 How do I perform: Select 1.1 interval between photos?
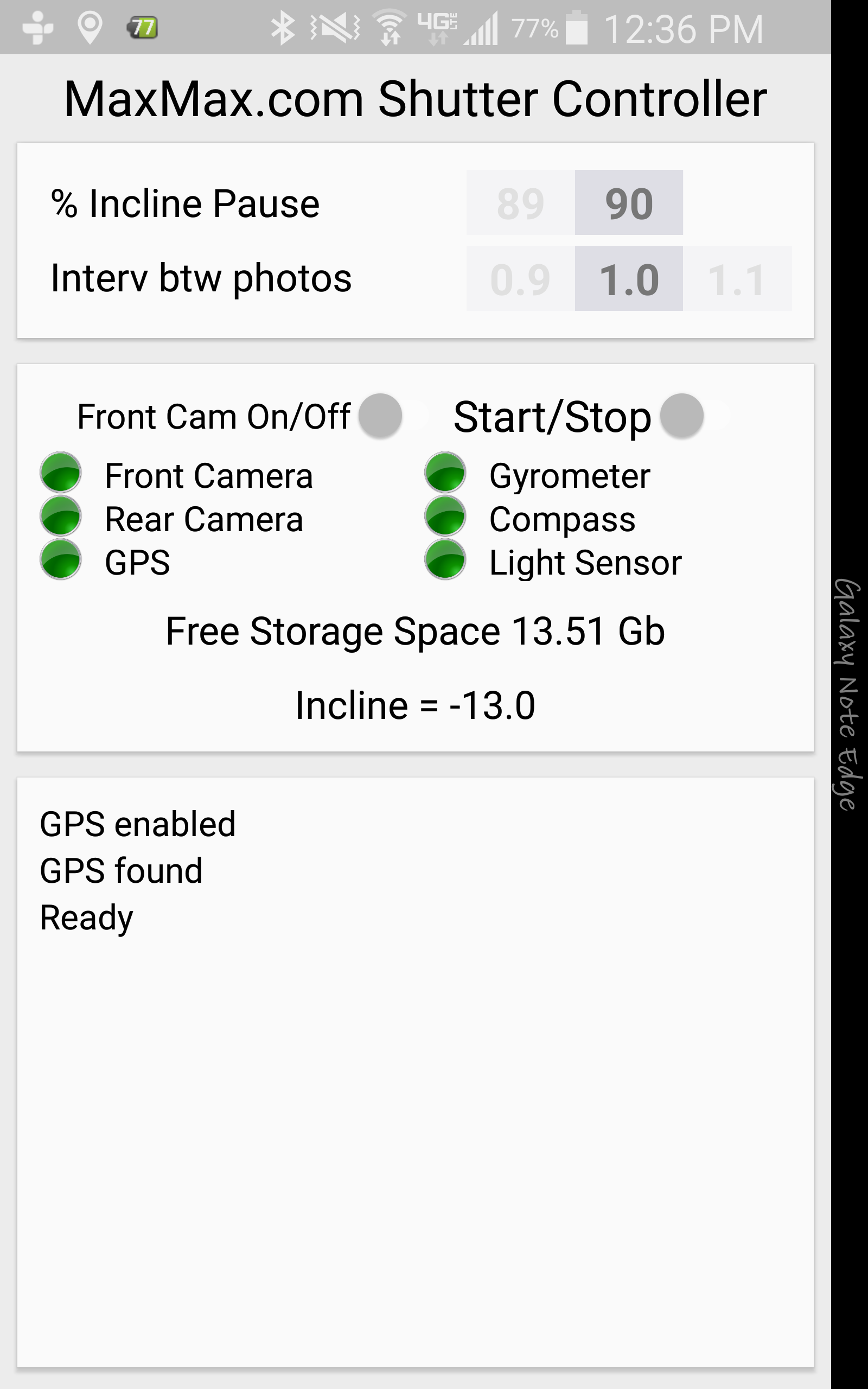pos(737,279)
